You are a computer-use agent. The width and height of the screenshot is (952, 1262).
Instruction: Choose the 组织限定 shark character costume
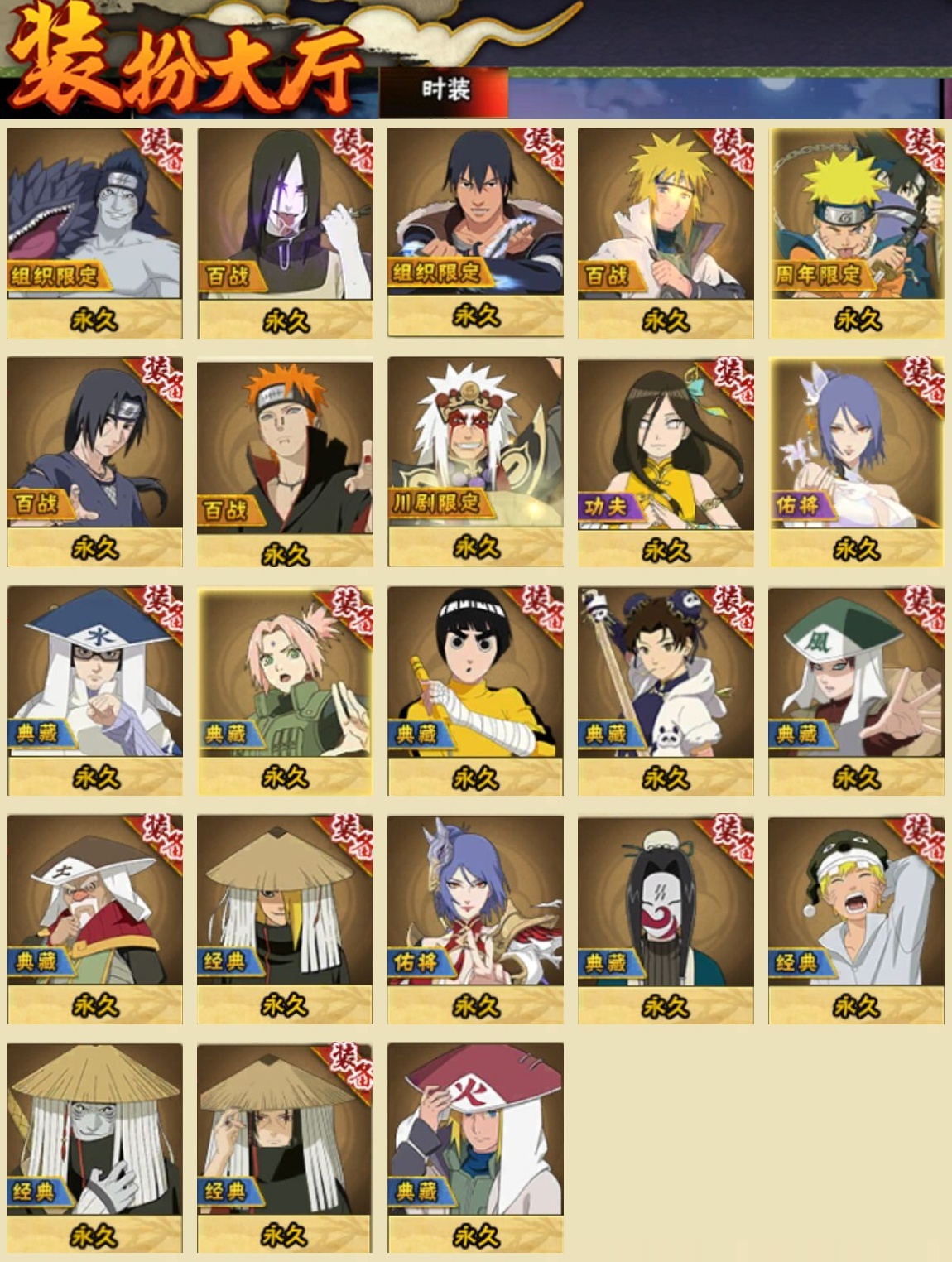pyautogui.click(x=94, y=224)
